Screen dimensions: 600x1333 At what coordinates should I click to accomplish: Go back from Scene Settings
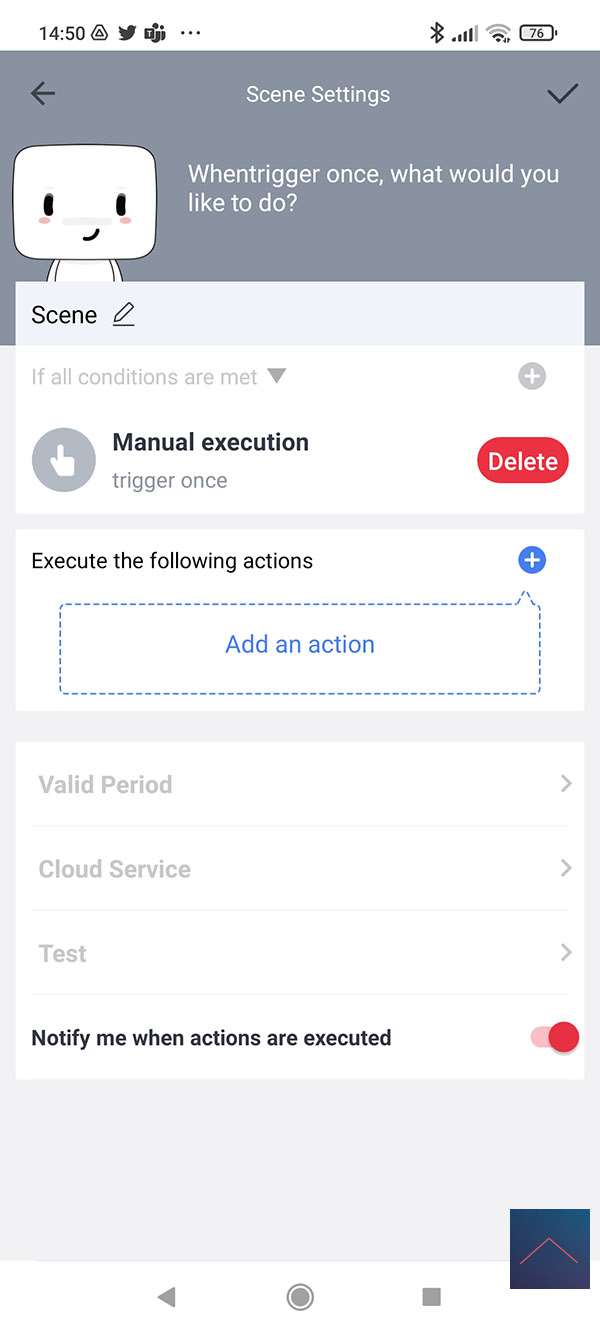pos(43,94)
